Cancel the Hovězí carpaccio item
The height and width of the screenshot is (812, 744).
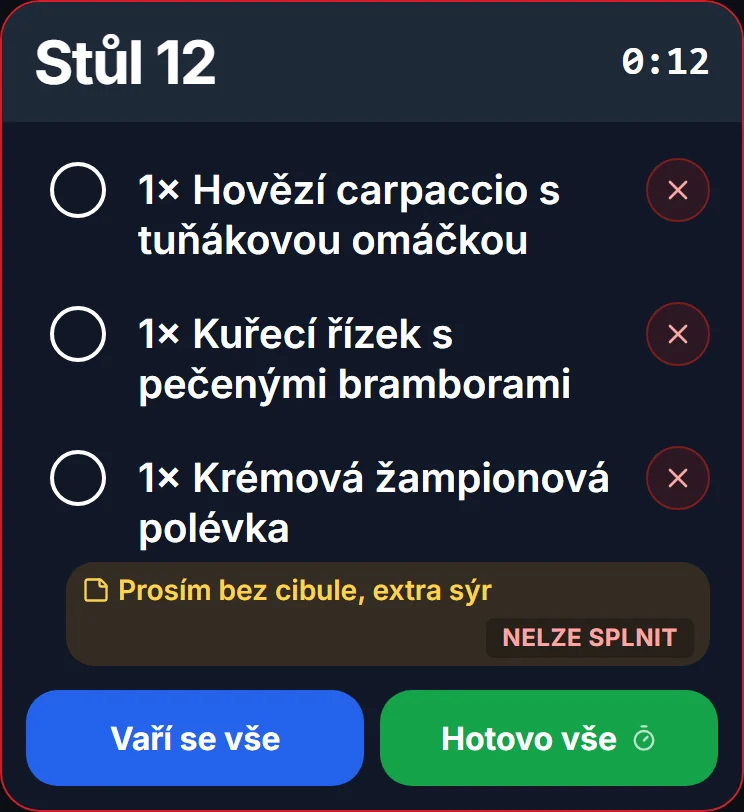pos(678,190)
